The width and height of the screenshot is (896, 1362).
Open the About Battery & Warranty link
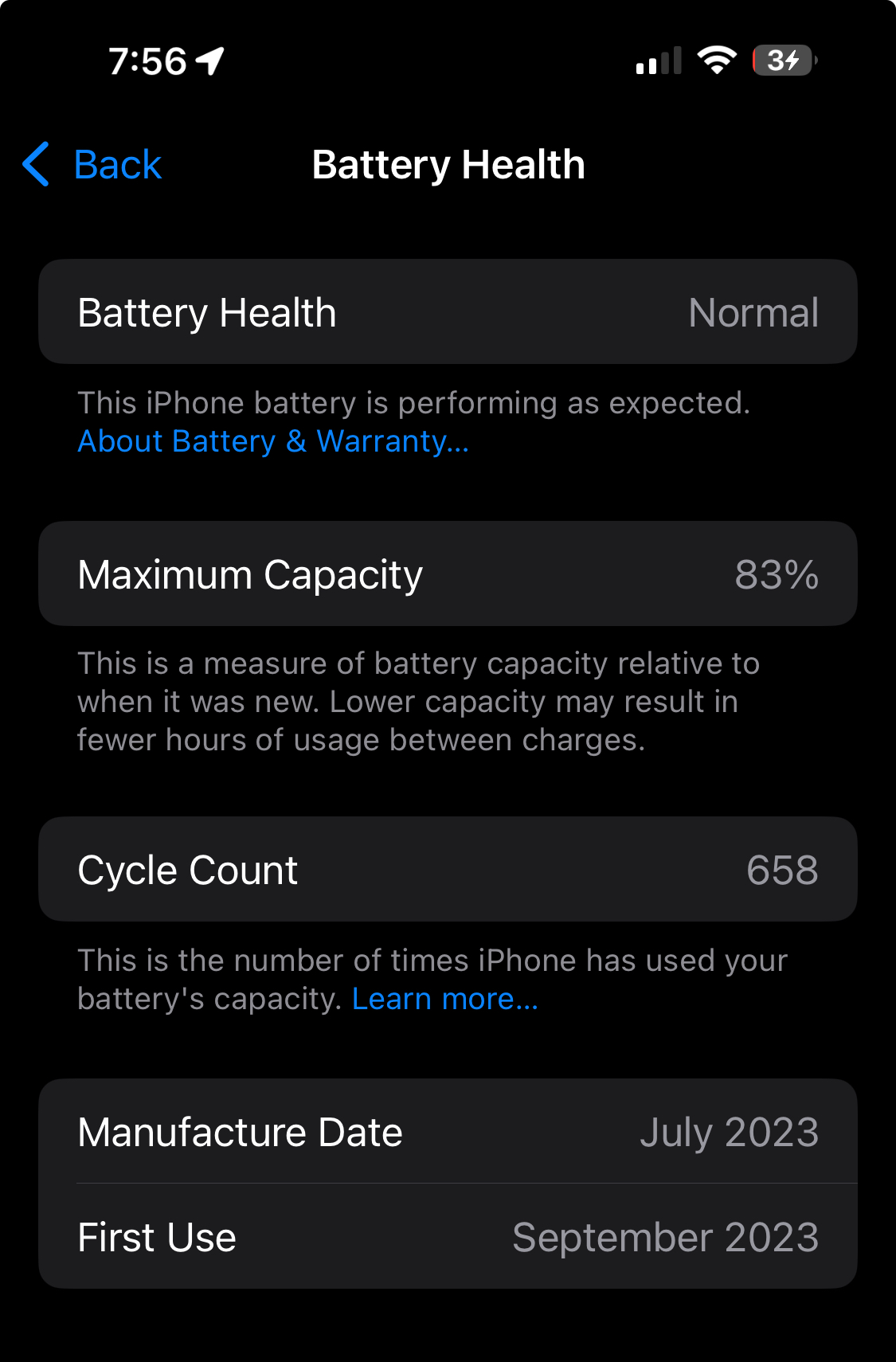273,441
